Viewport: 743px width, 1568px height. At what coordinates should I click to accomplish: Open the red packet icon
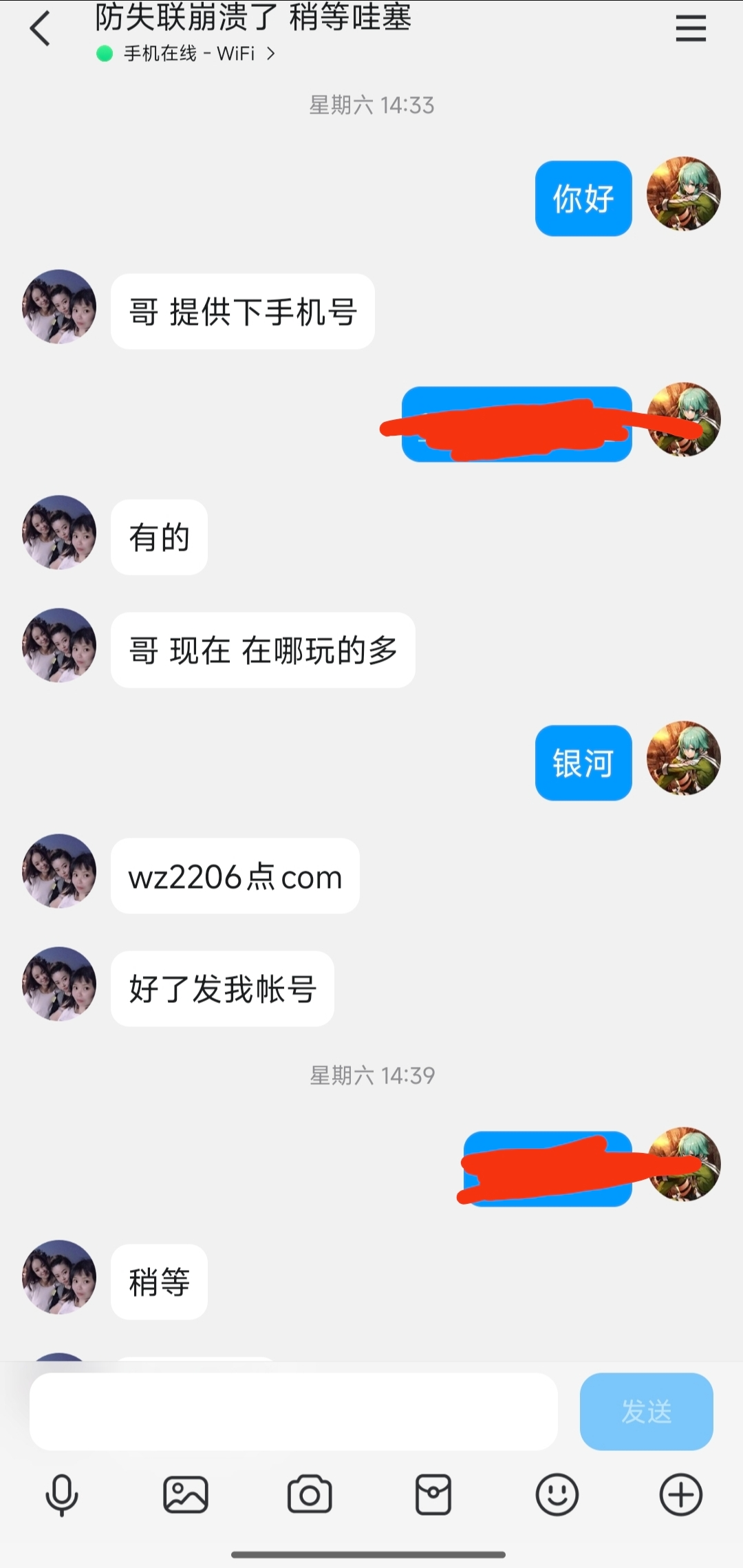(x=433, y=1495)
